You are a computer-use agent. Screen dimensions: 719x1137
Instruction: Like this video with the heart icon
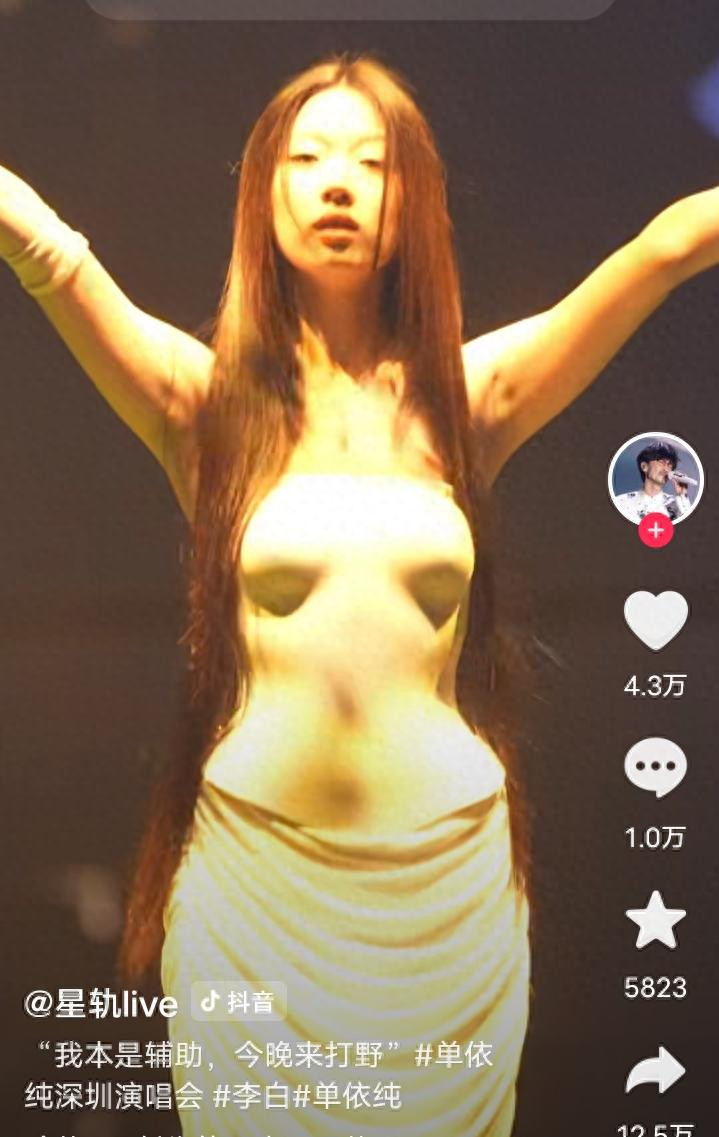(x=656, y=620)
